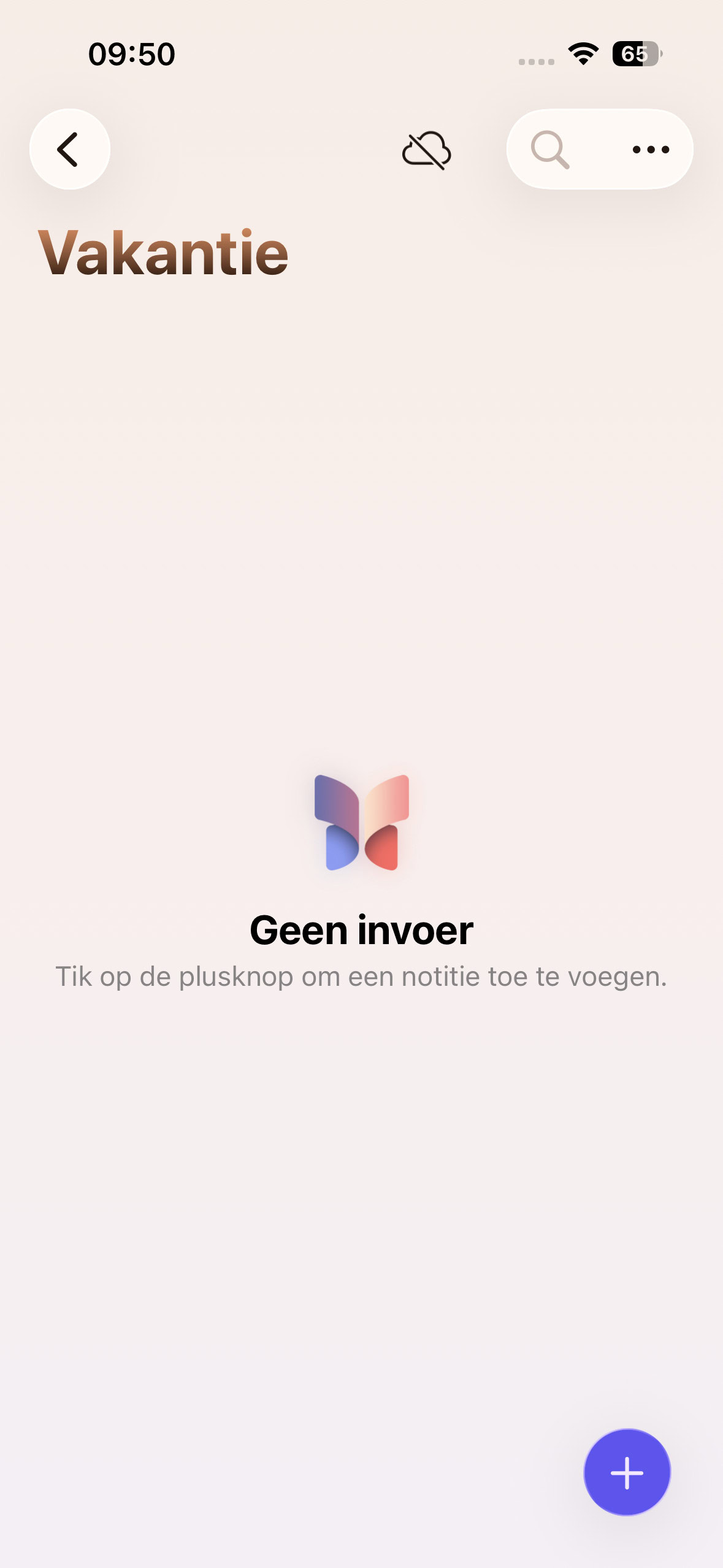
Task: Tap the battery indicator showing 65
Action: pos(635,54)
